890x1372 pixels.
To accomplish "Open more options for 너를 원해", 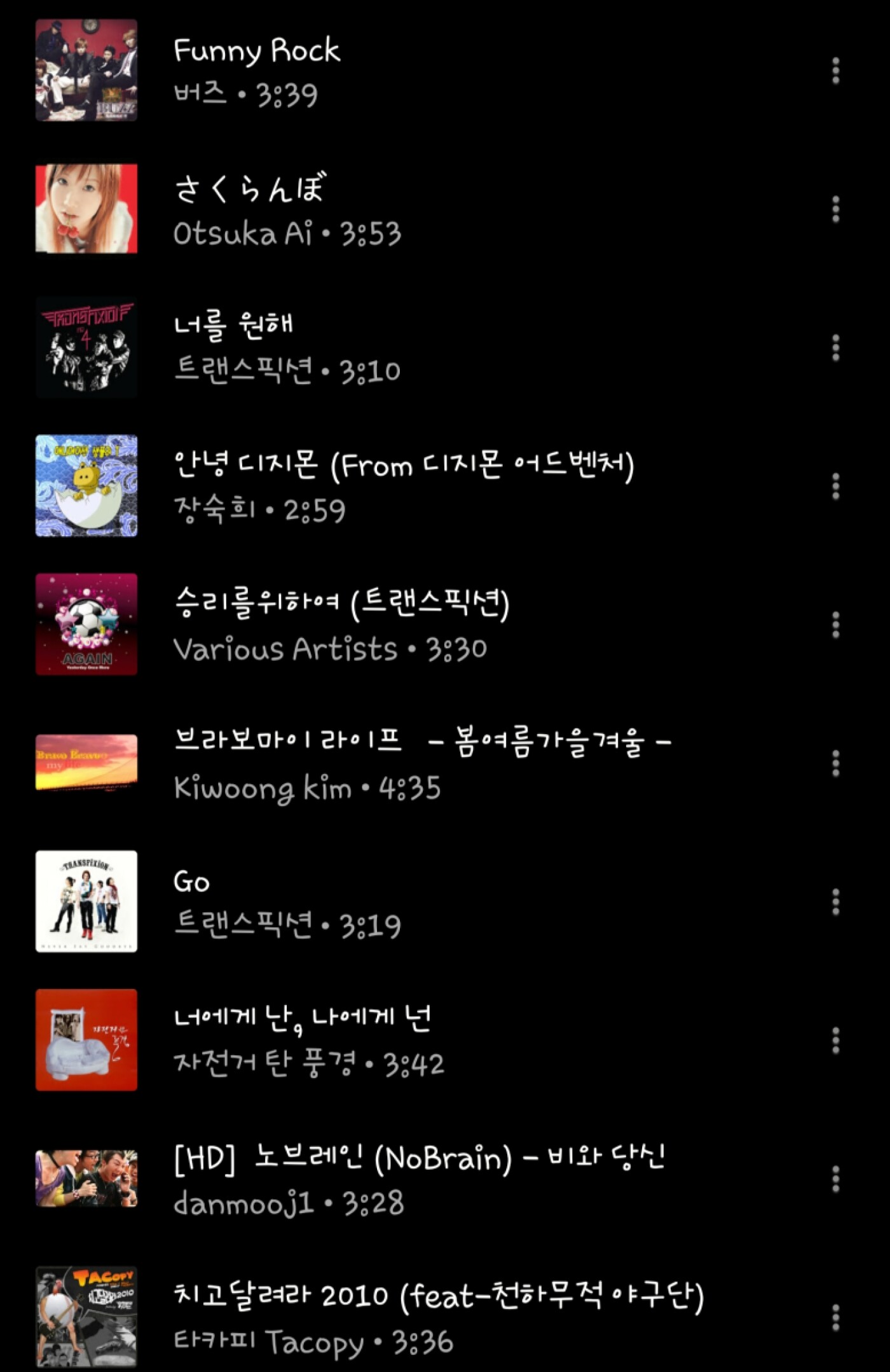I will coord(835,348).
